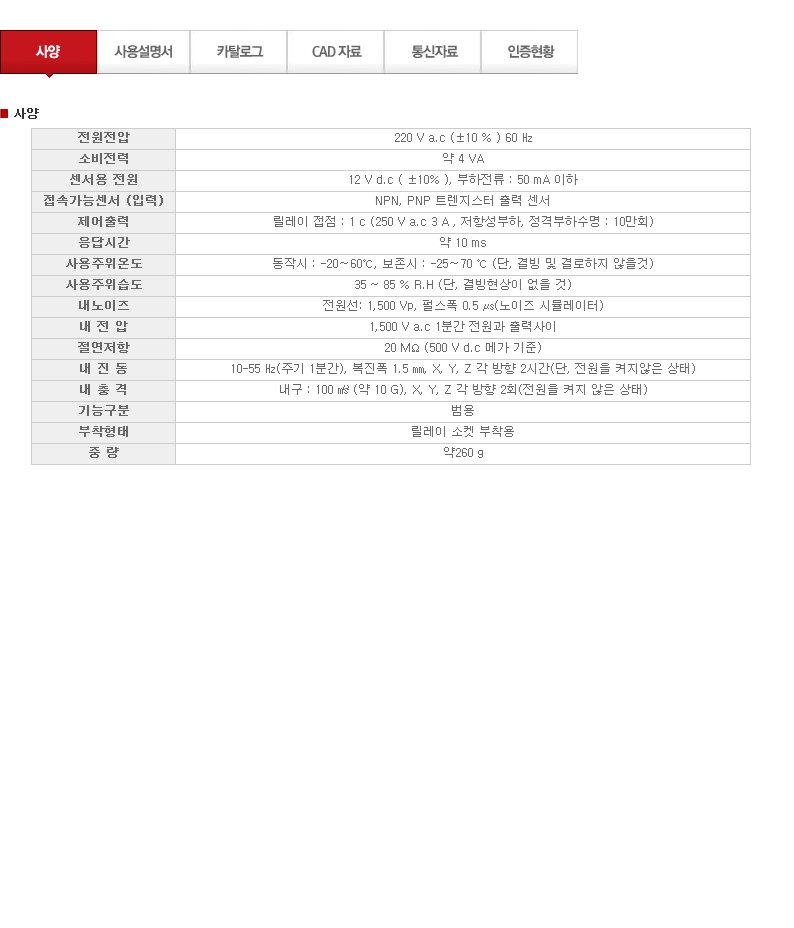The image size is (794, 928).
Task: Open the 카탈로그 tab
Action: click(x=239, y=52)
